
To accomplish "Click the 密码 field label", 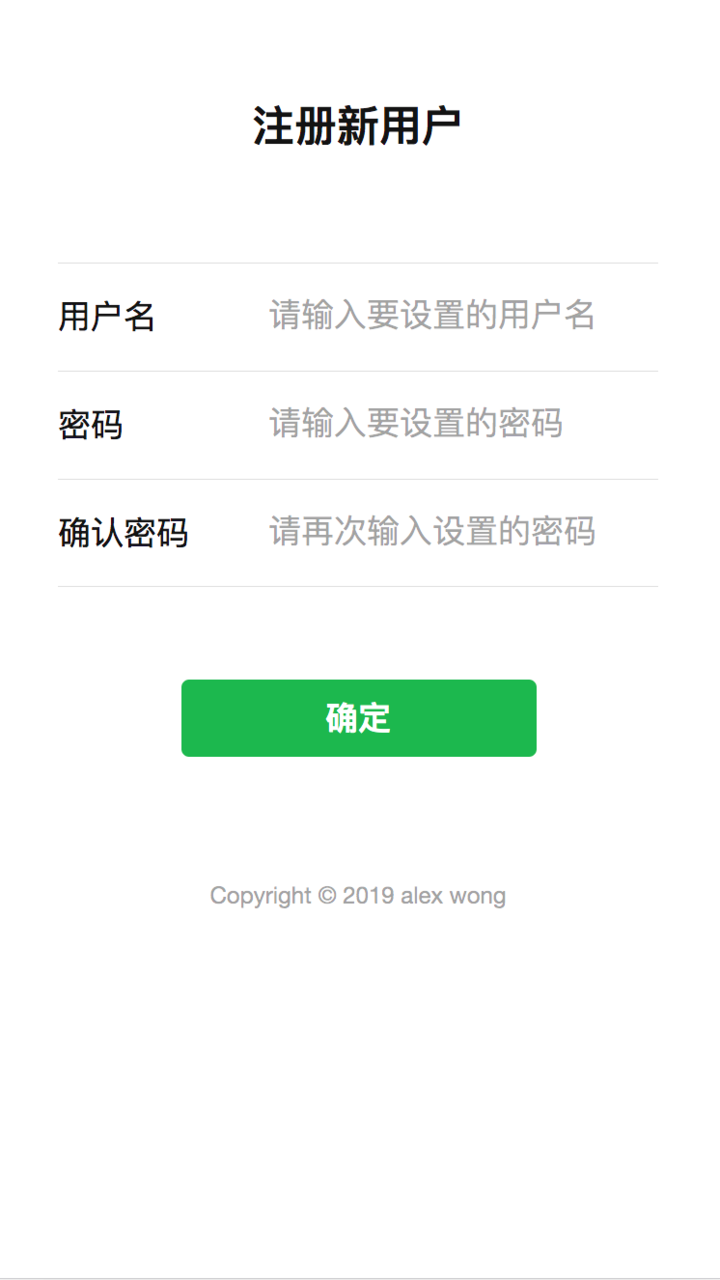I will point(90,424).
